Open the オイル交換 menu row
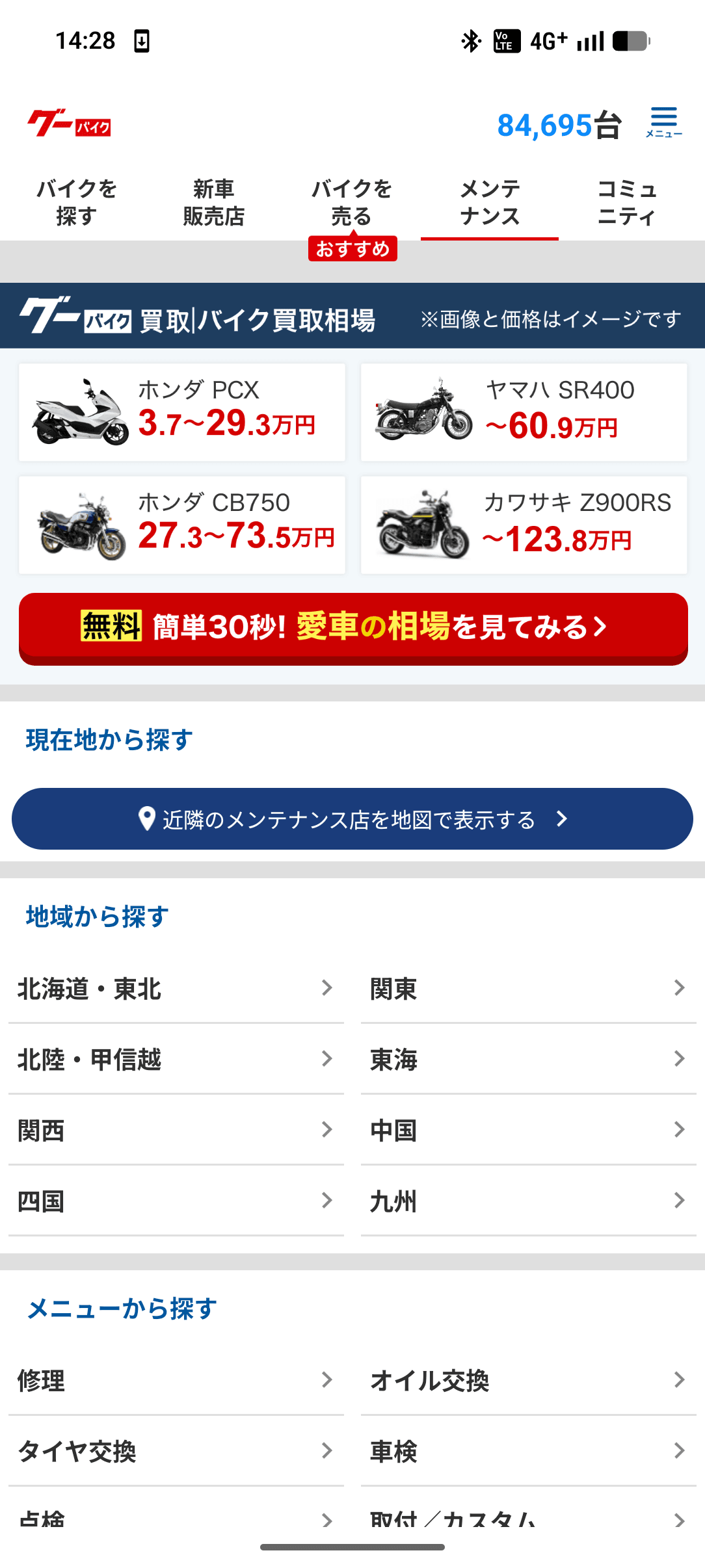This screenshot has width=705, height=1568. coord(528,1381)
